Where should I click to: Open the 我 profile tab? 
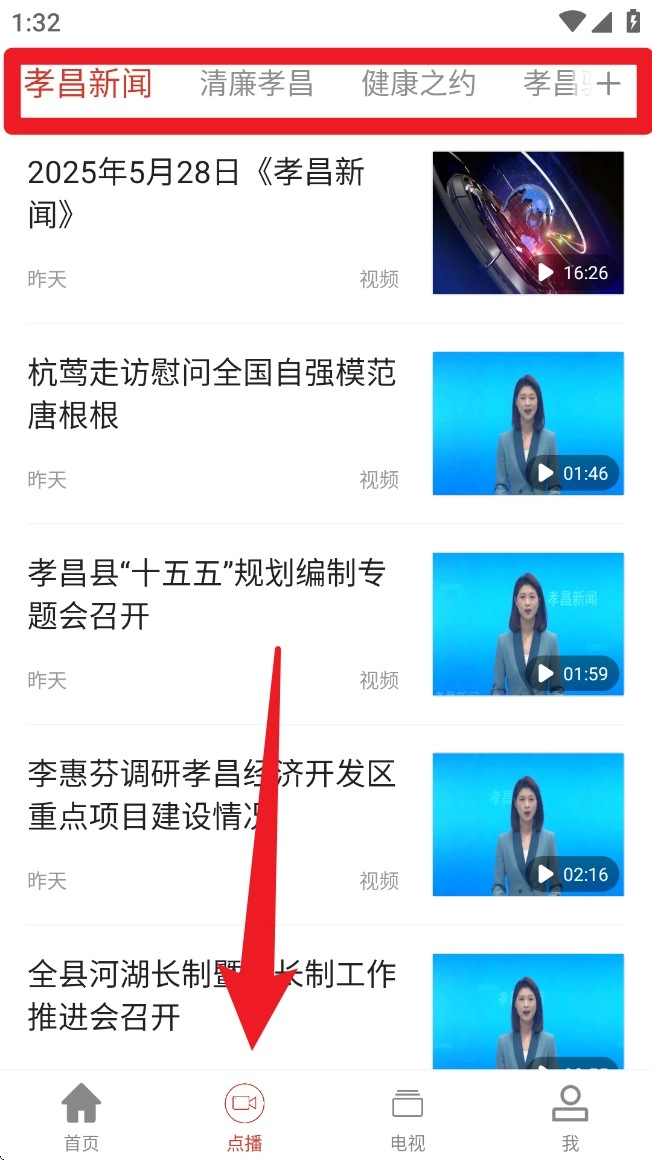tap(570, 1116)
